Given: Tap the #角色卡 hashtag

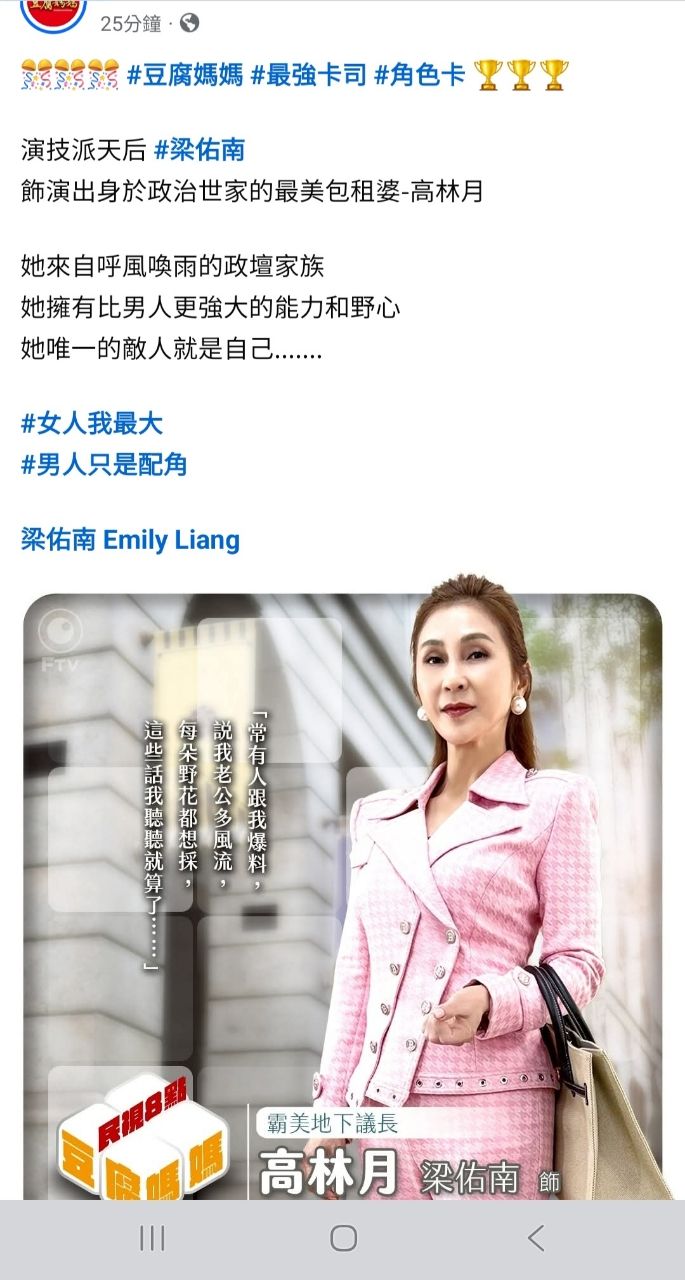Looking at the screenshot, I should pyautogui.click(x=419, y=76).
